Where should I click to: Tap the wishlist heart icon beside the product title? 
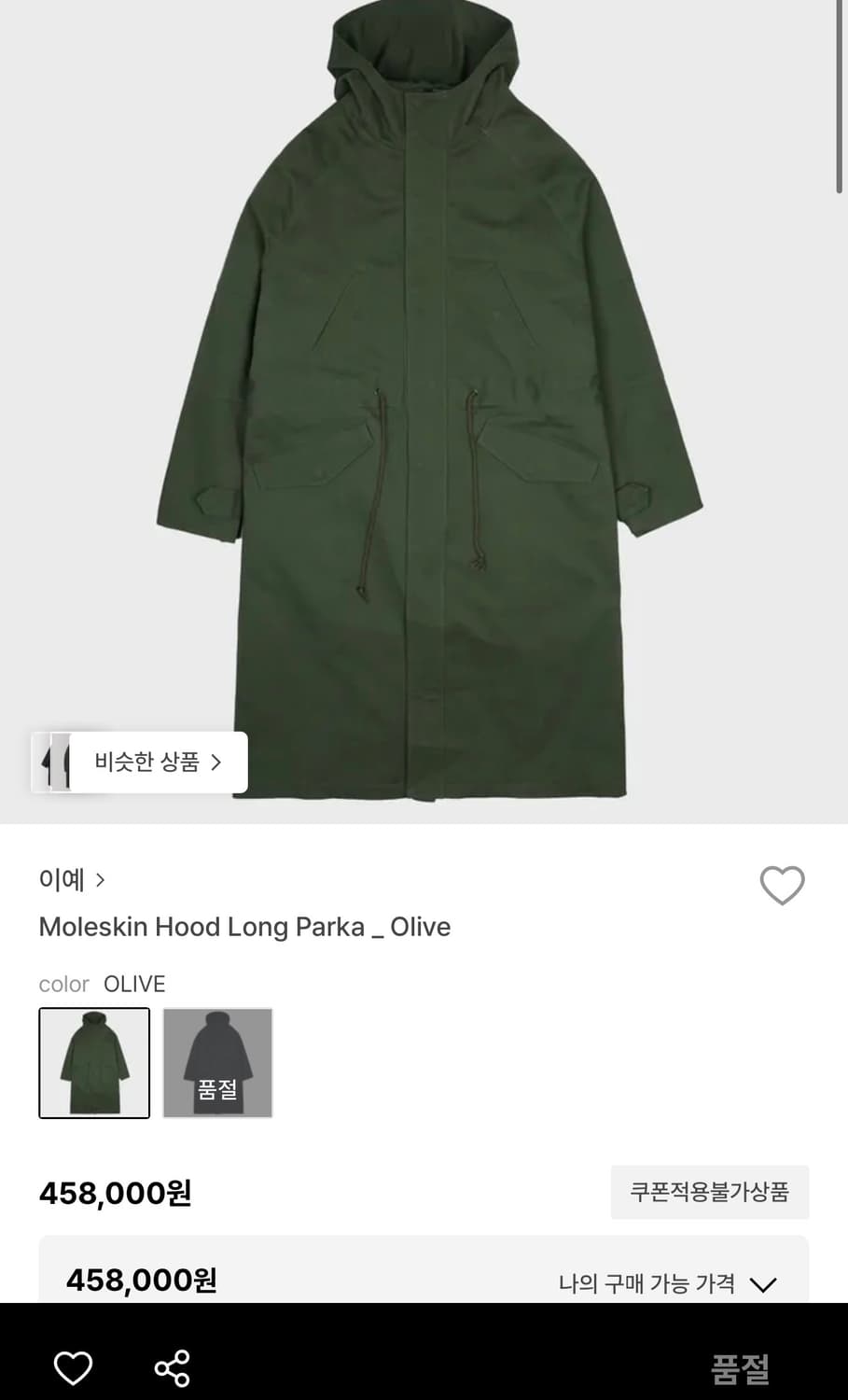783,885
